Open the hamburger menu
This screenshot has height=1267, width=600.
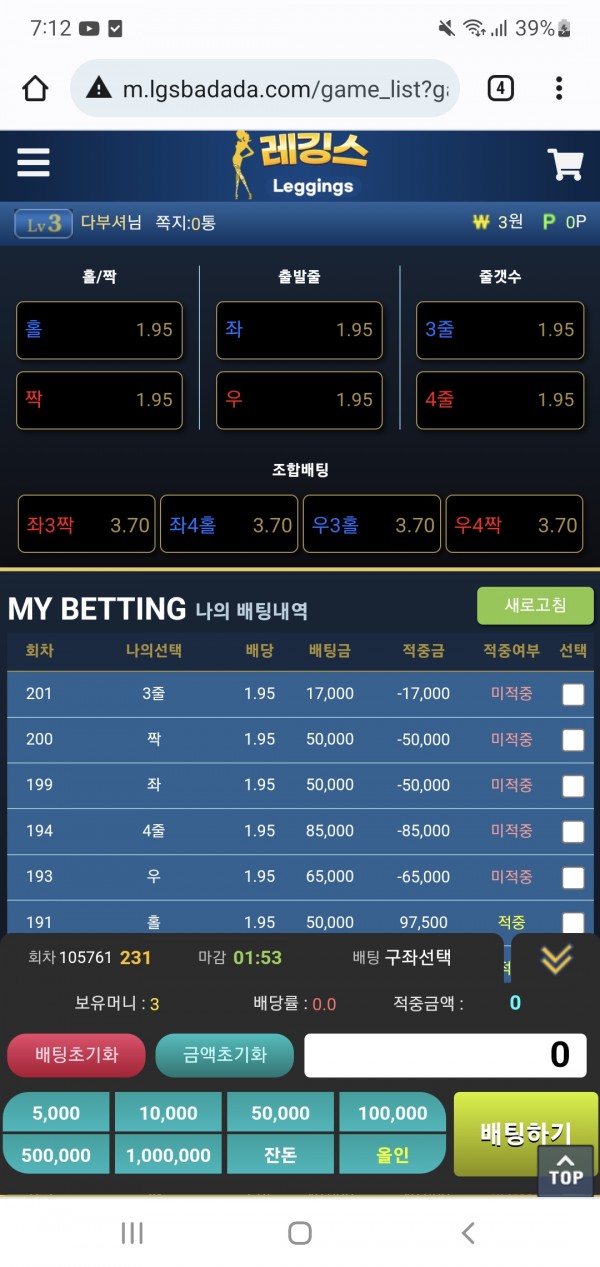[x=33, y=163]
